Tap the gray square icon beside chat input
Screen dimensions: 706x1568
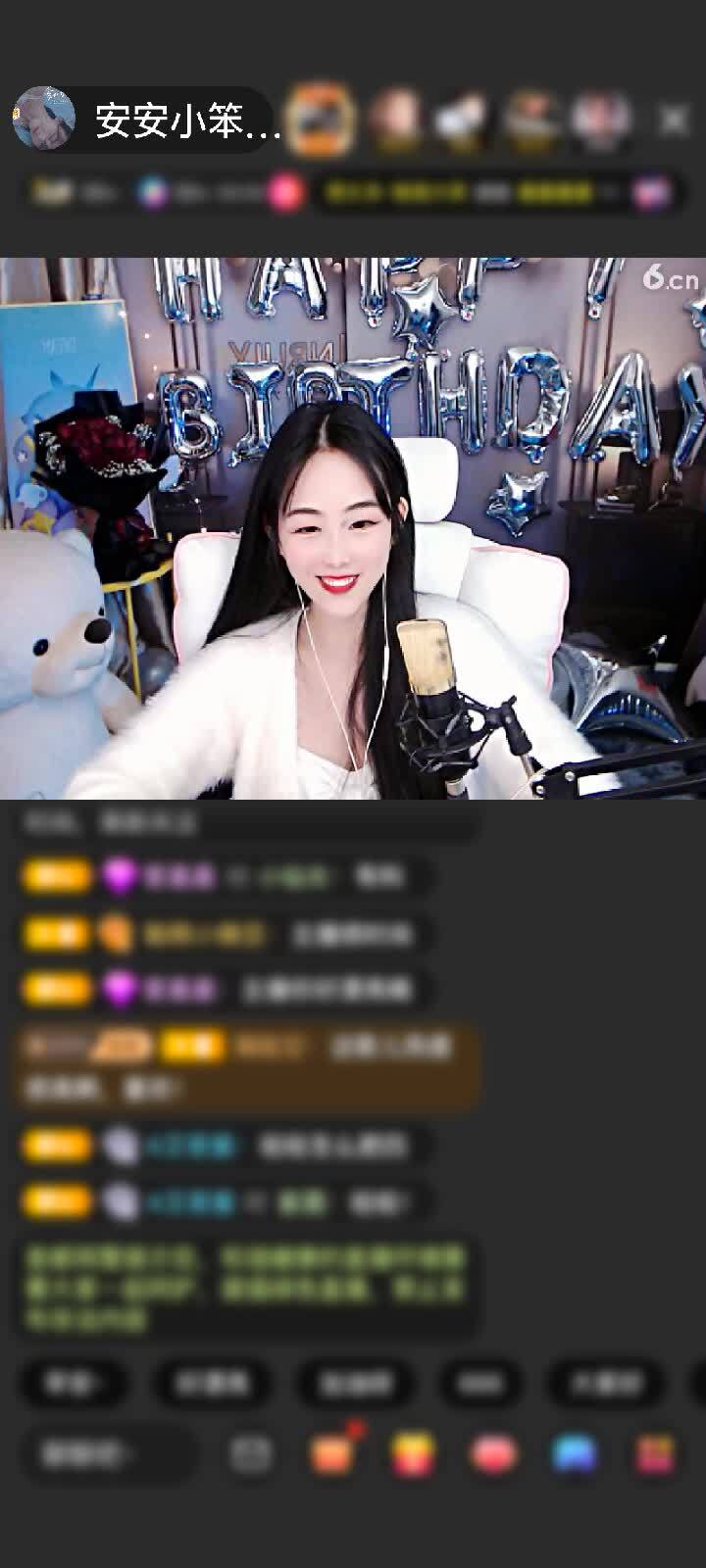(251, 1454)
